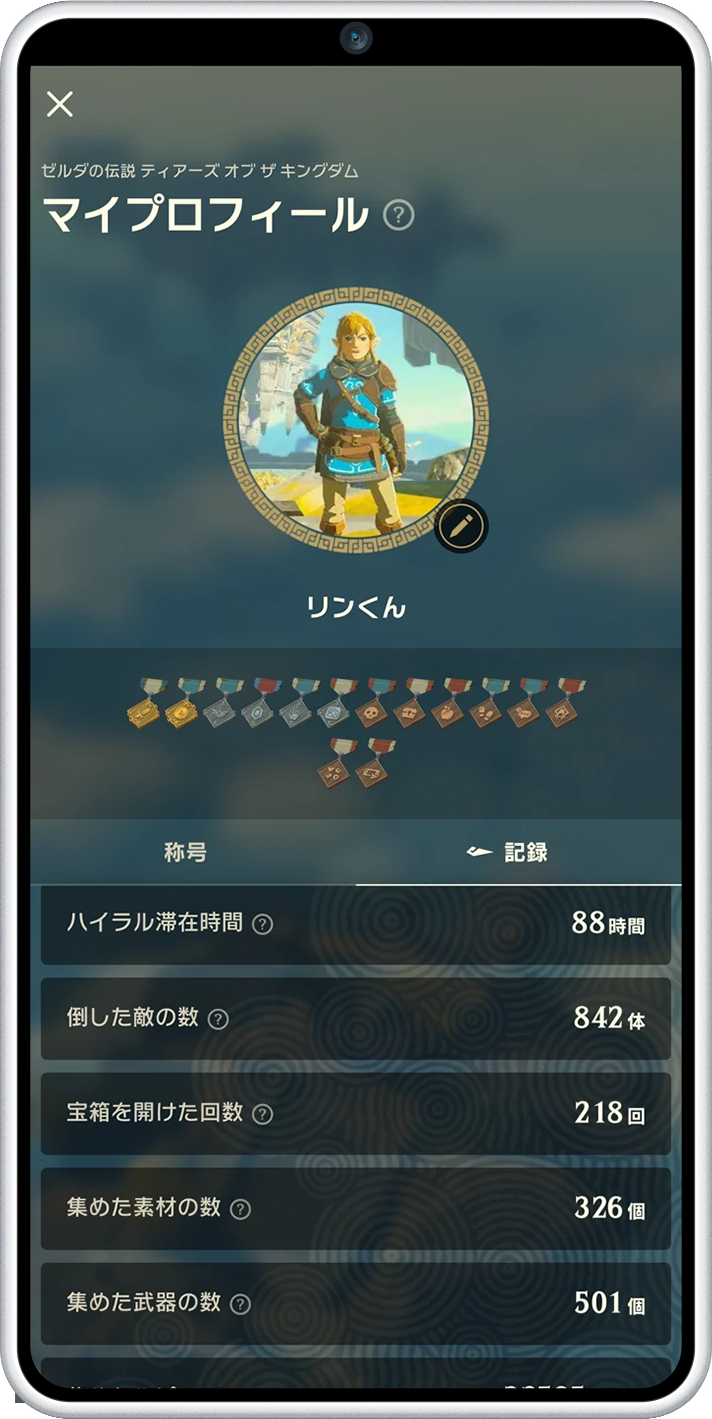Show help for 倒した敵の数

pos(218,1019)
